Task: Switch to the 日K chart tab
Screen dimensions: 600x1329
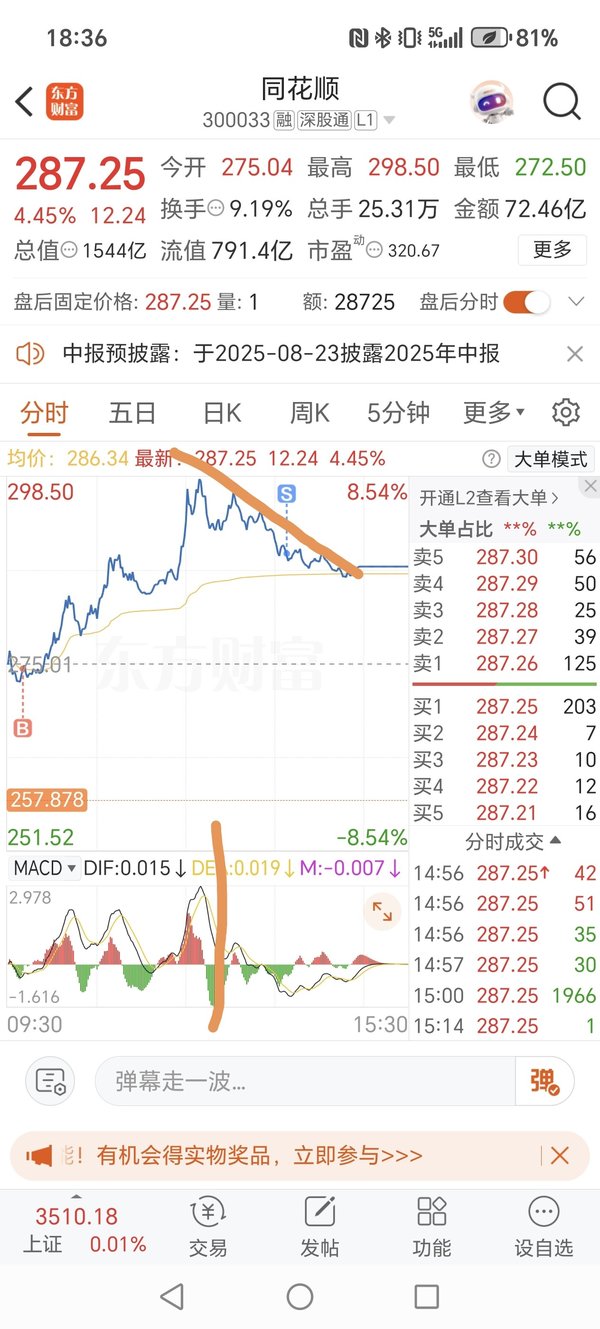Action: coord(222,412)
